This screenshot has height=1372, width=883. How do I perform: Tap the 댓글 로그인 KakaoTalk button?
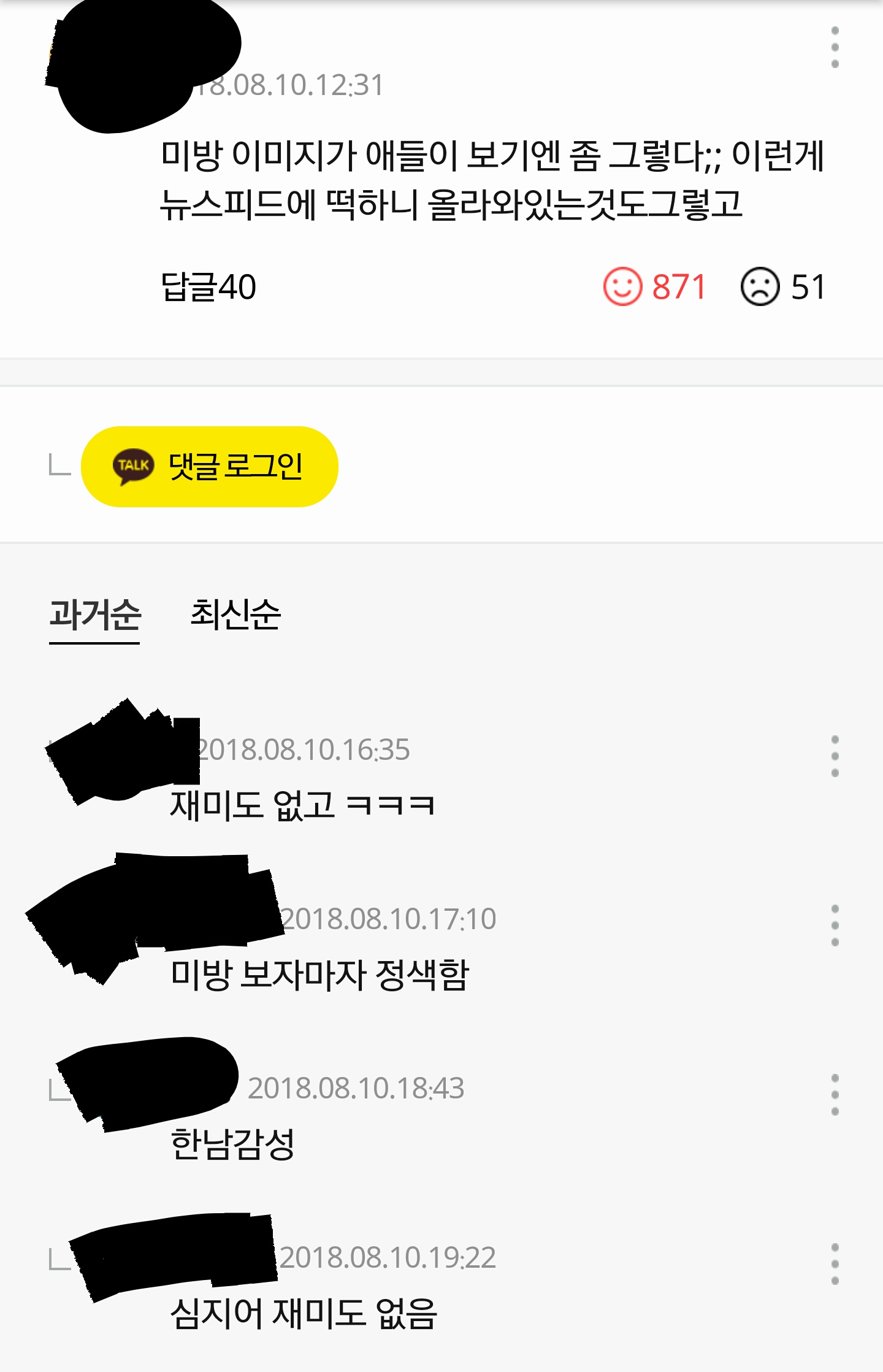209,466
